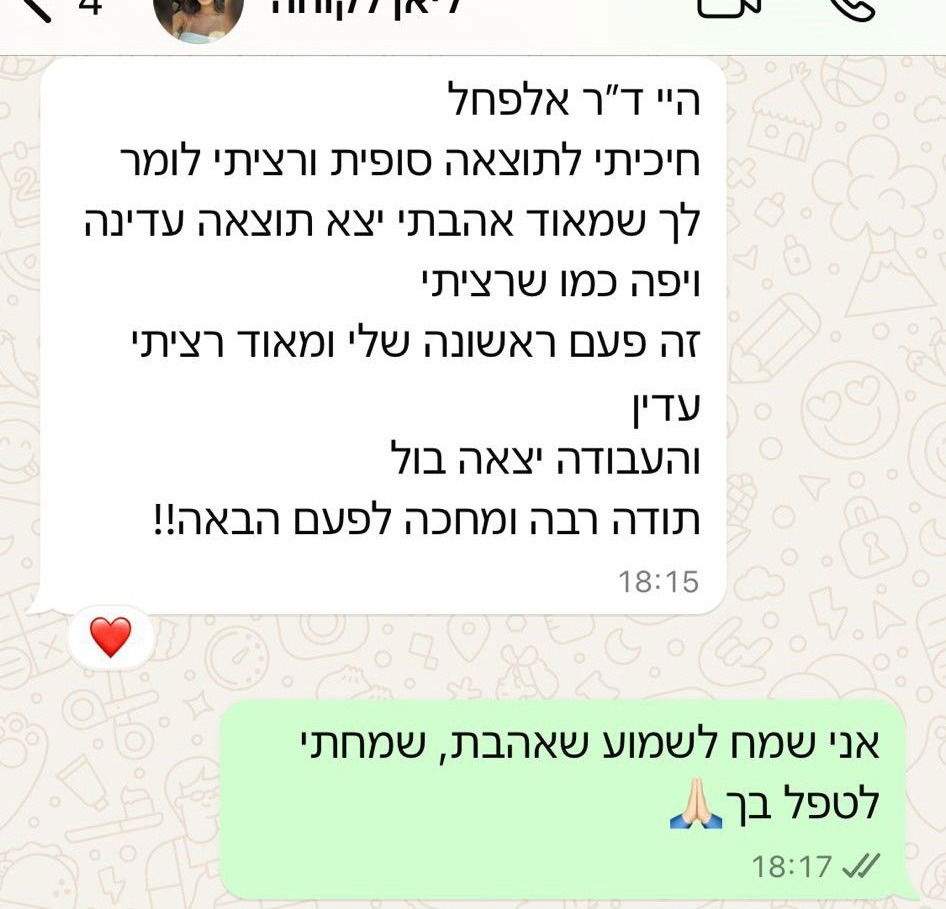Start a voice call with this contact
The height and width of the screenshot is (909, 946).
(851, 8)
